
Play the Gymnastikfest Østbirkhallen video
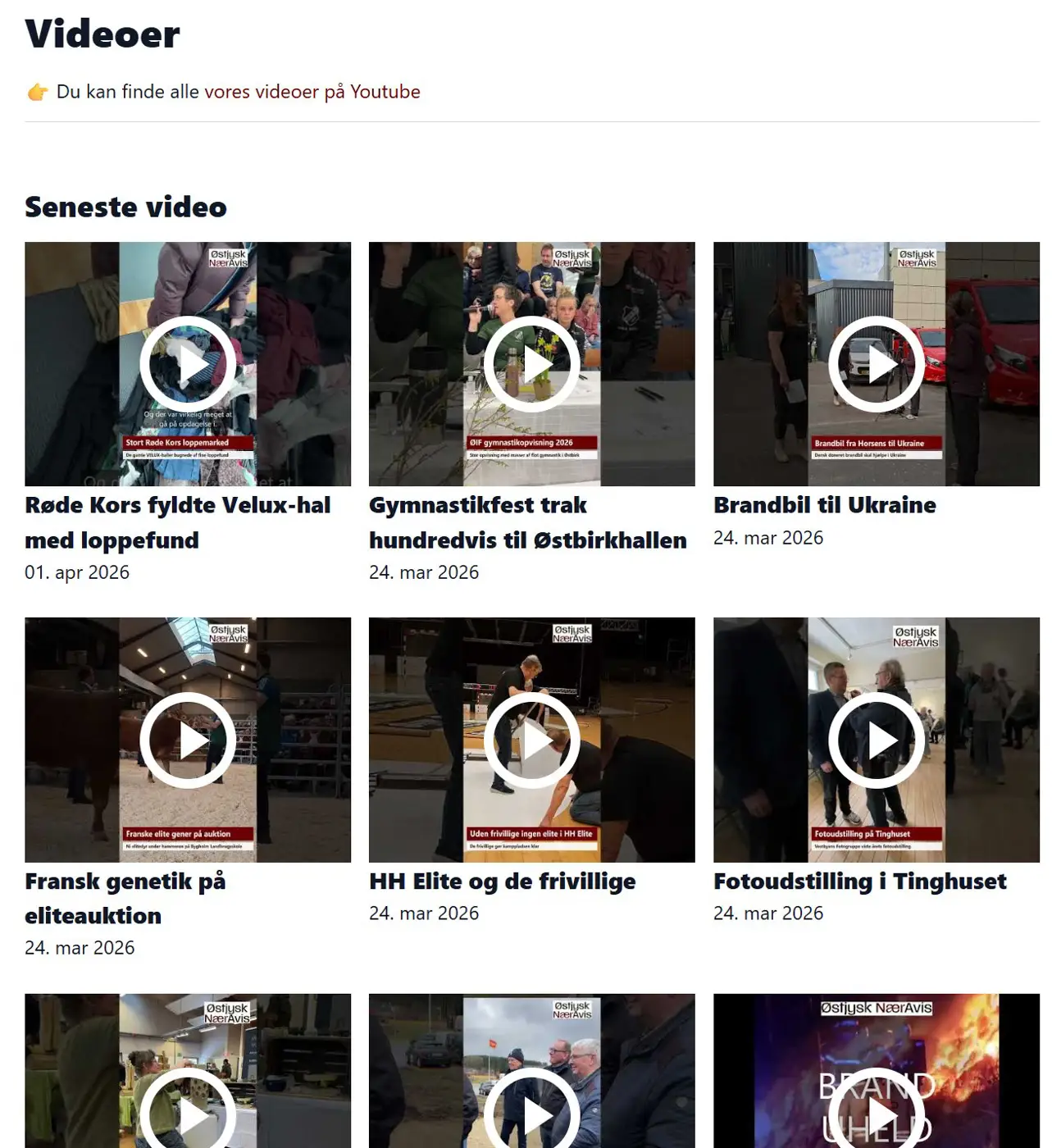532,364
